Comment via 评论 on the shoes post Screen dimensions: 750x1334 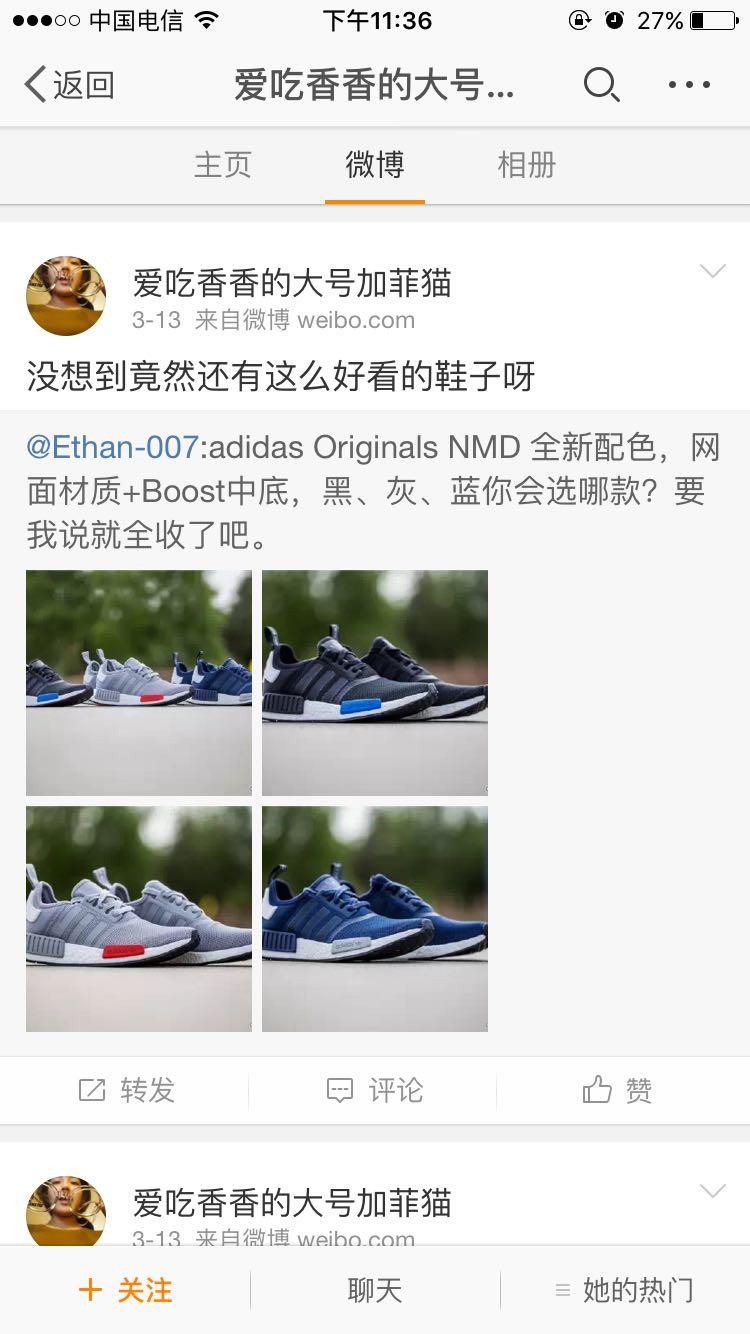point(375,1090)
